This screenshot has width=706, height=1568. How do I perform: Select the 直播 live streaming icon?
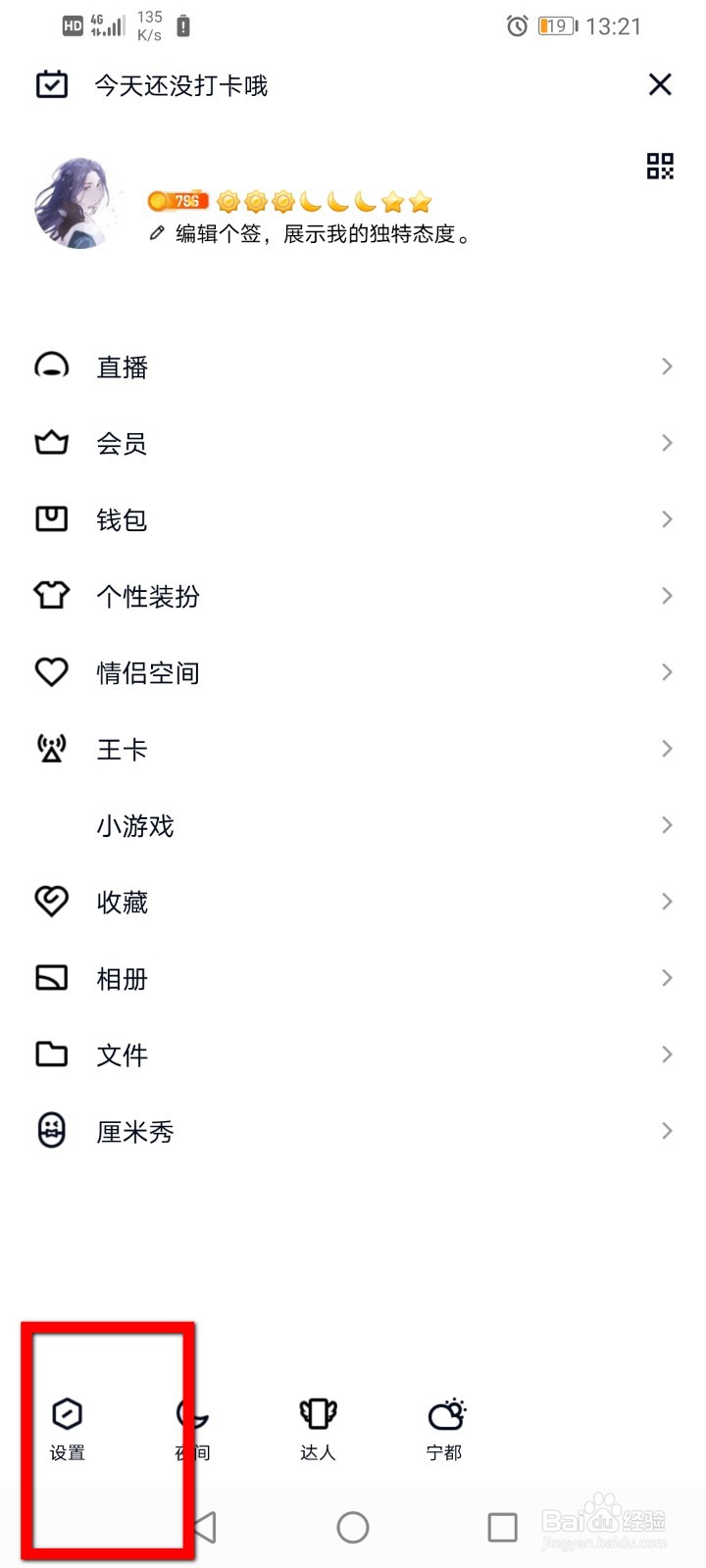tap(52, 367)
